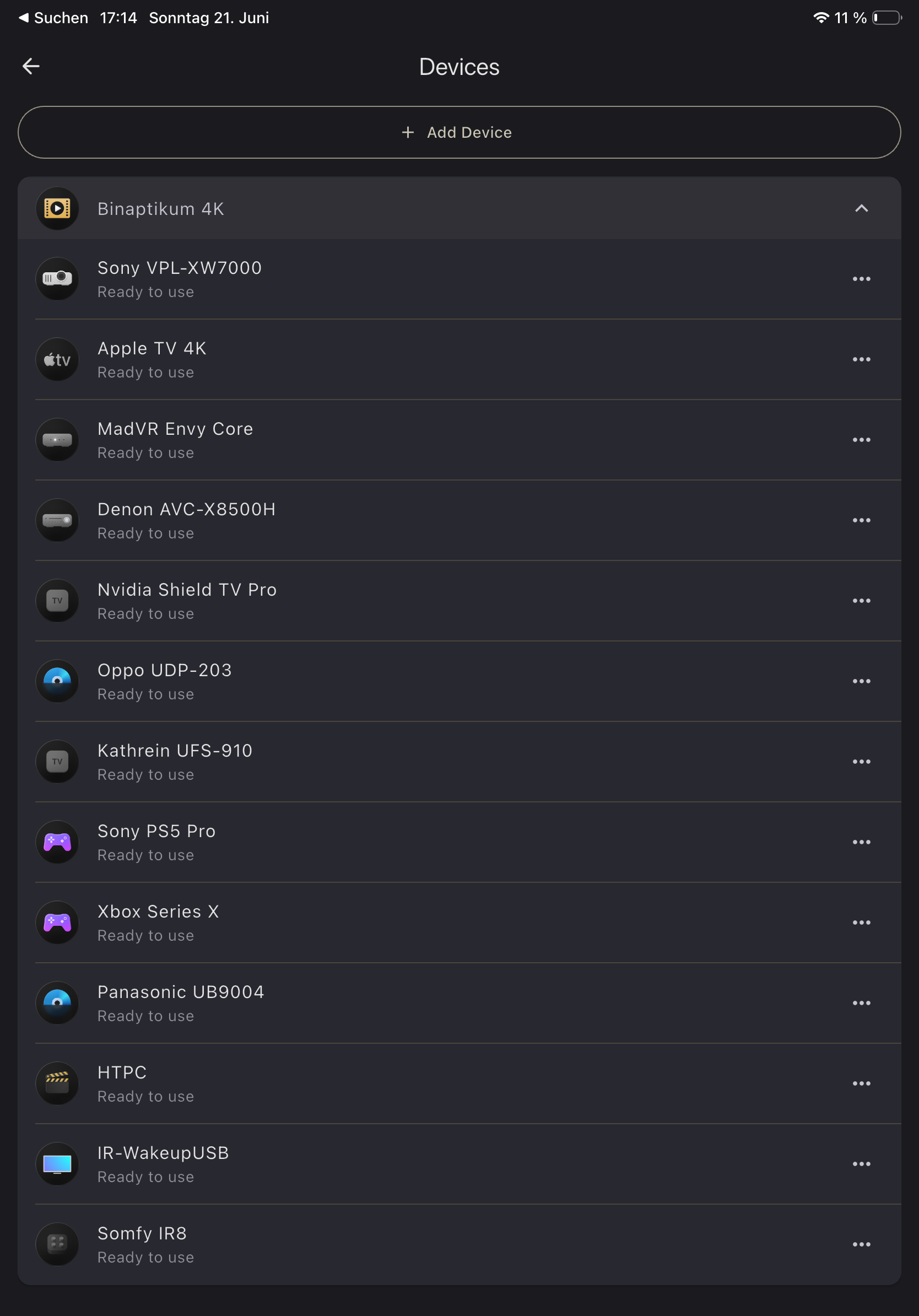Show more options for MadVR Envy Core
Viewport: 919px width, 1316px height.
pos(861,440)
